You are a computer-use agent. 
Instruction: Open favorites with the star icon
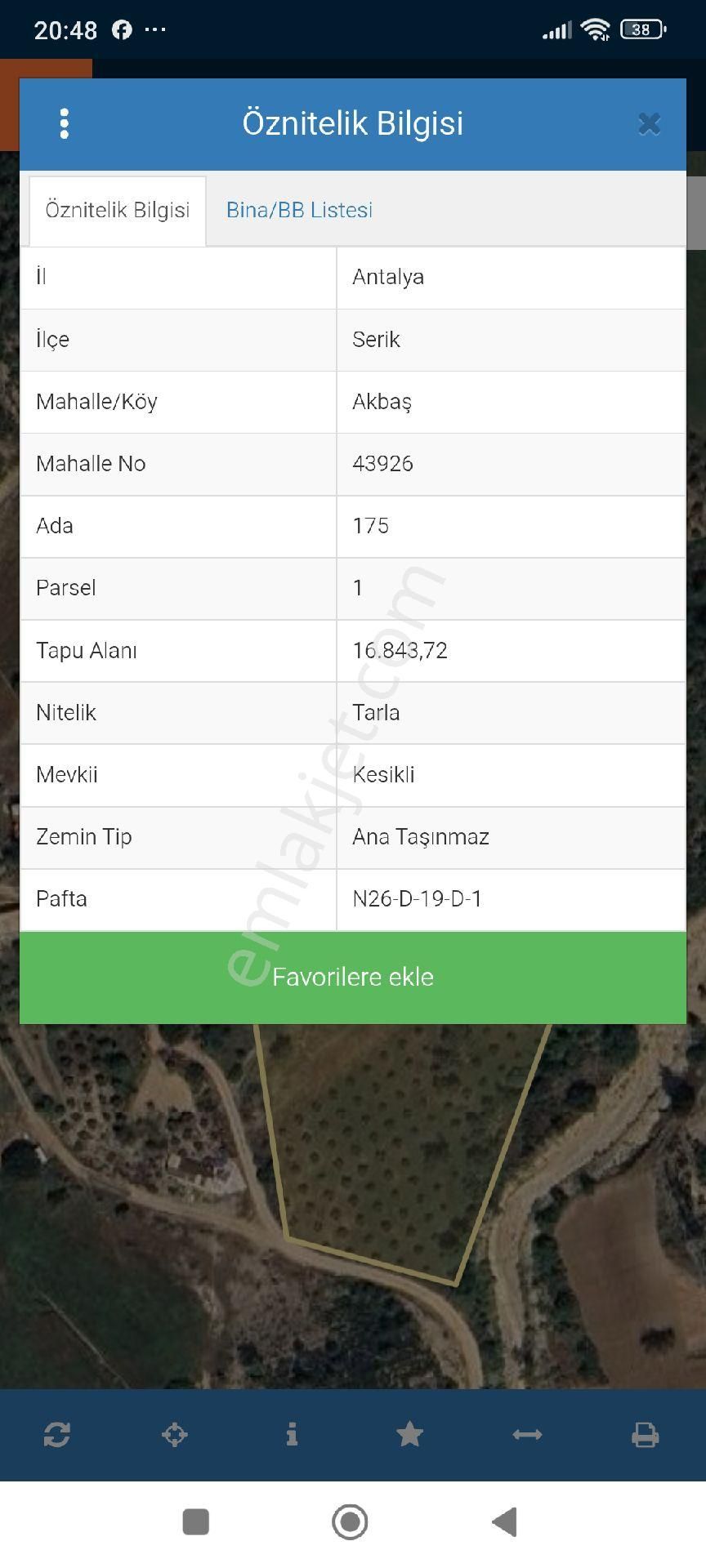click(x=409, y=1435)
